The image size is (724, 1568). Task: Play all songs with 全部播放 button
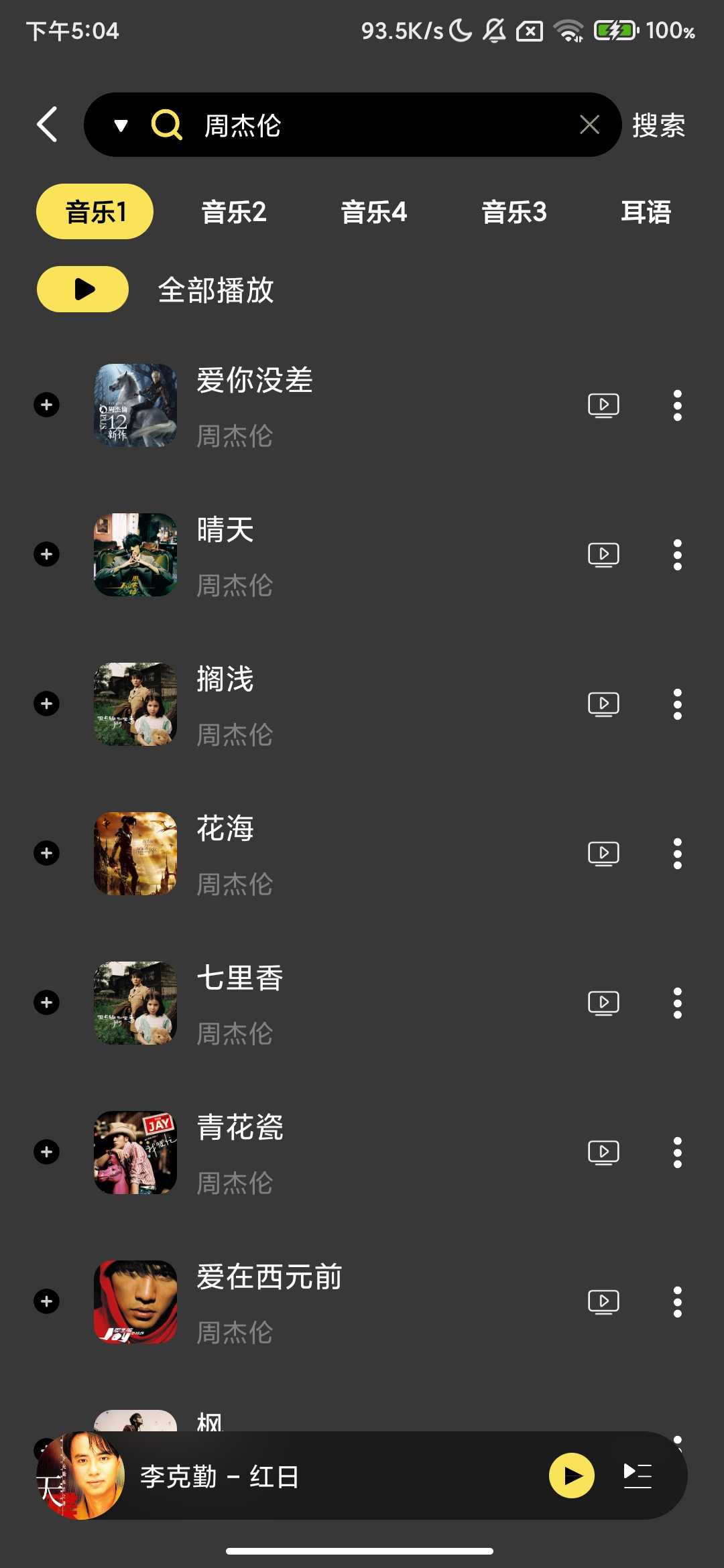click(x=83, y=289)
